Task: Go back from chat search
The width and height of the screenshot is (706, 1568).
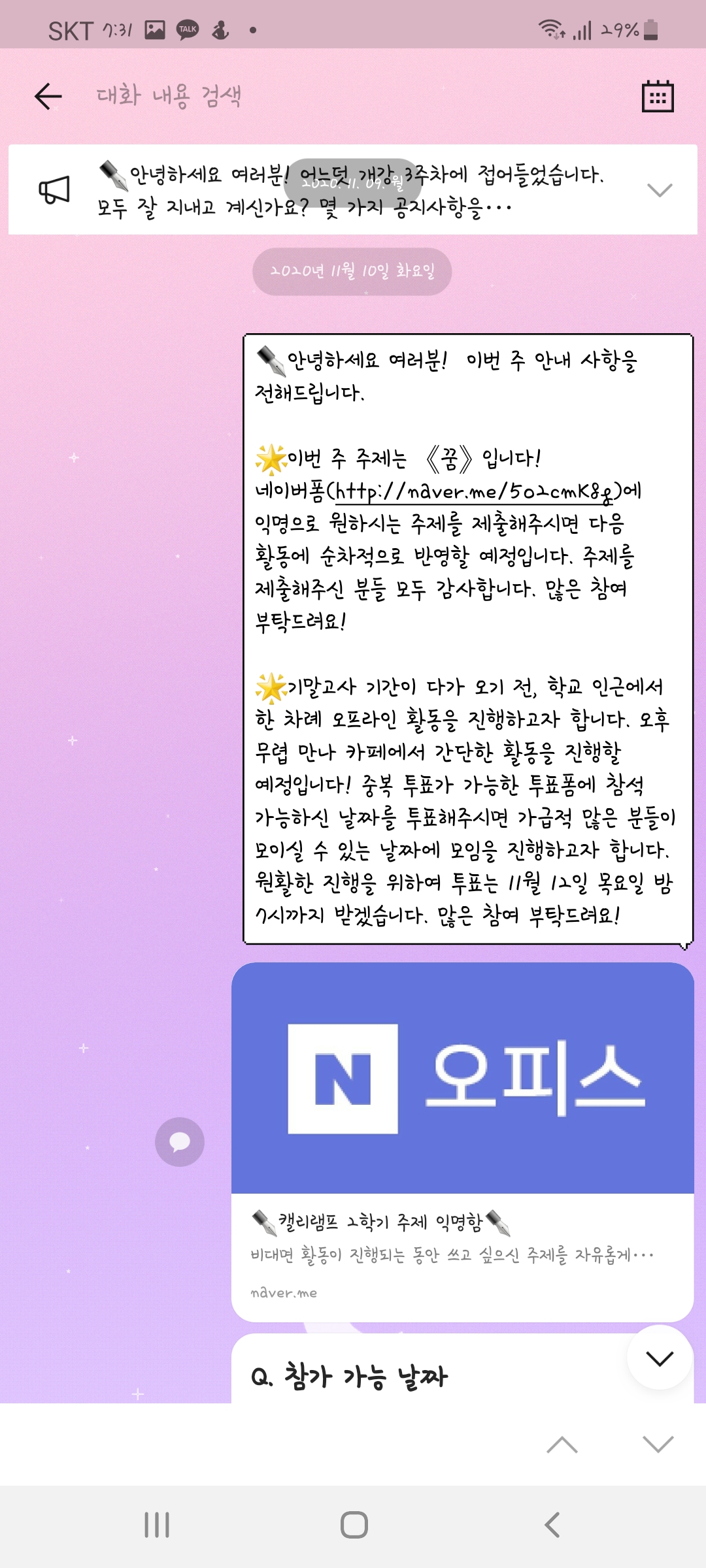Action: [x=48, y=97]
